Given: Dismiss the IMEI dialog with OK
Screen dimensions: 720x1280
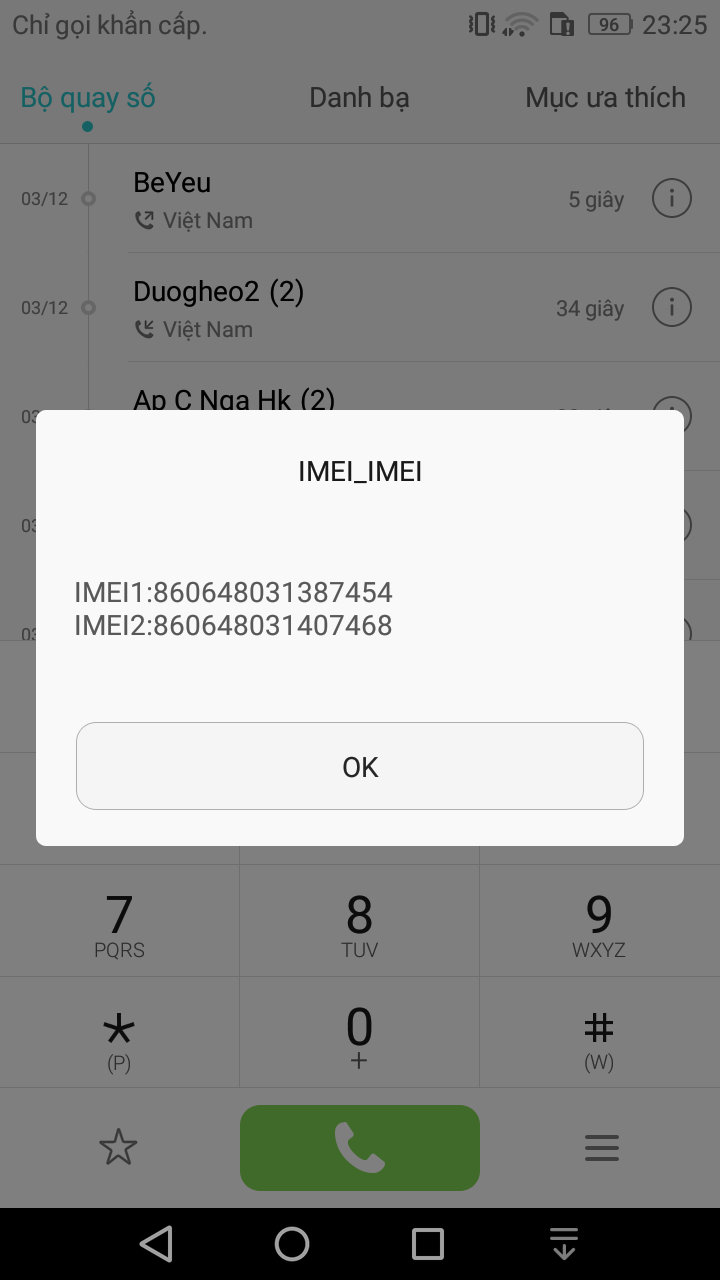Looking at the screenshot, I should click(x=360, y=766).
